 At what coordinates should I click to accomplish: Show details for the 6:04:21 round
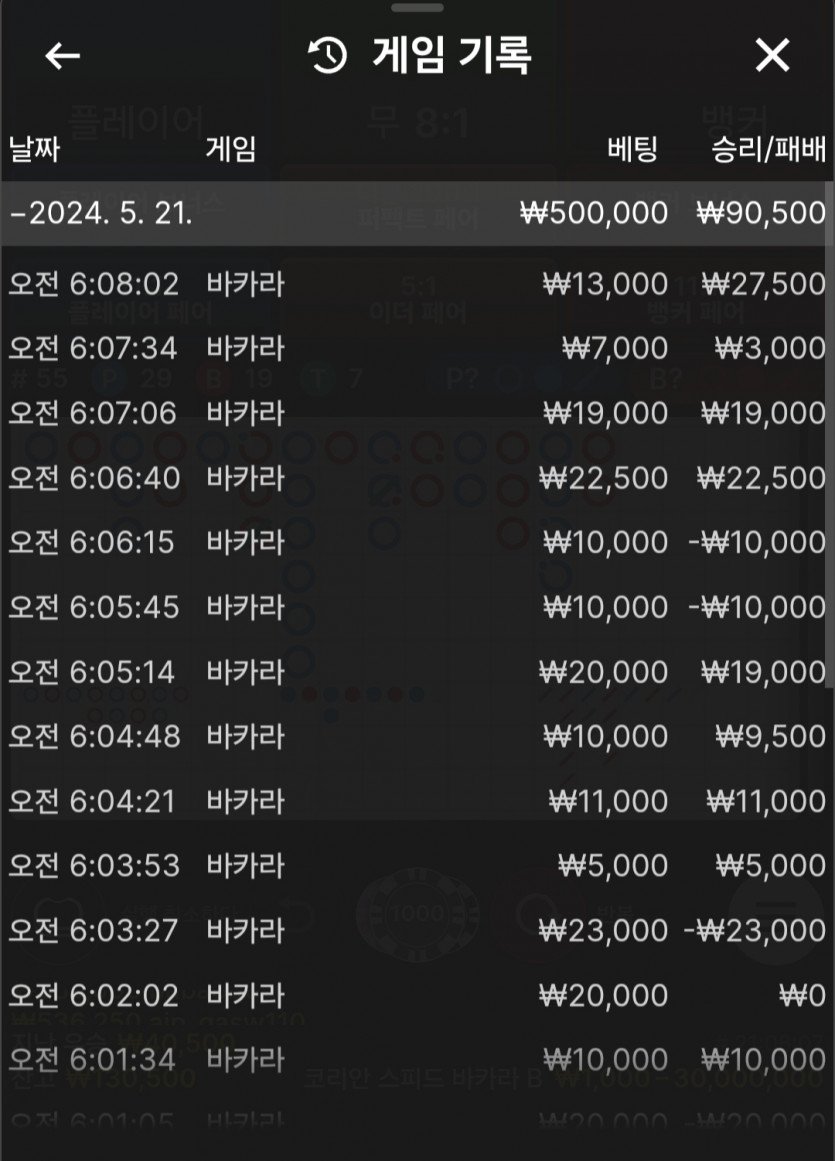click(x=417, y=801)
